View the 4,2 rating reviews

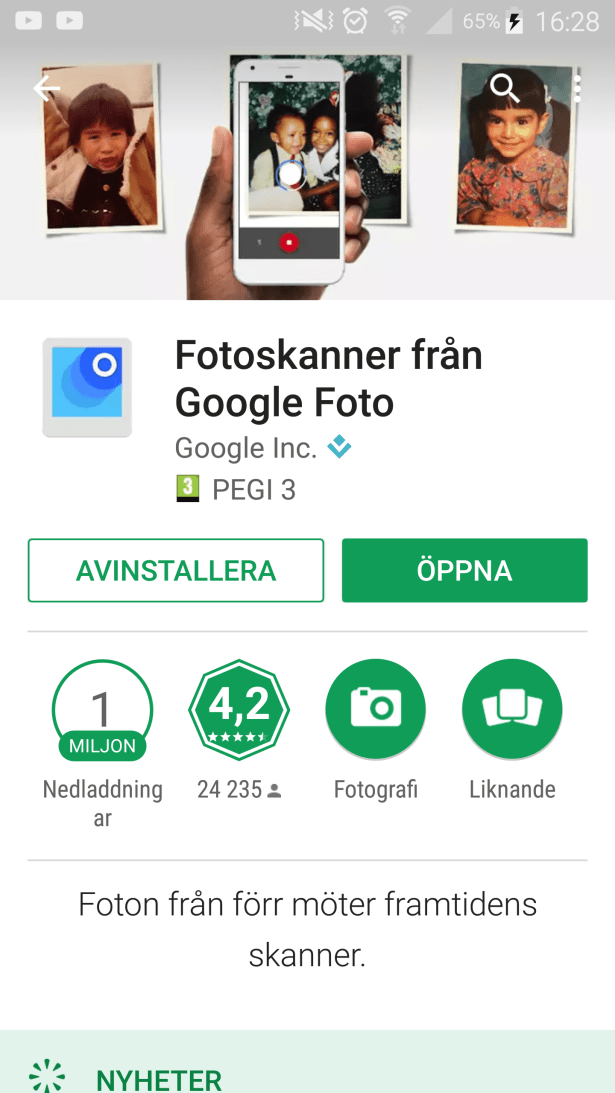(x=238, y=712)
